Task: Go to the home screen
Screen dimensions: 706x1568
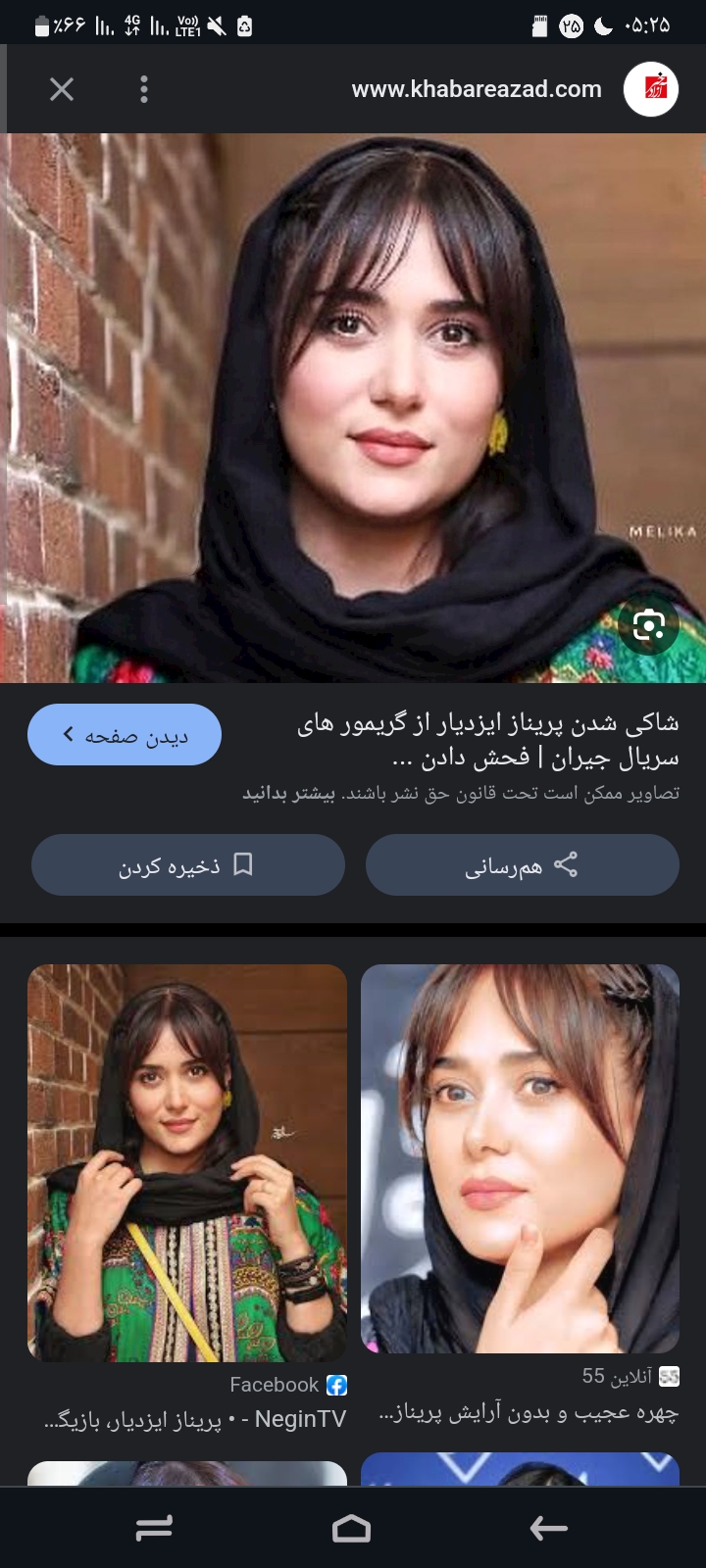Action: (352, 1528)
